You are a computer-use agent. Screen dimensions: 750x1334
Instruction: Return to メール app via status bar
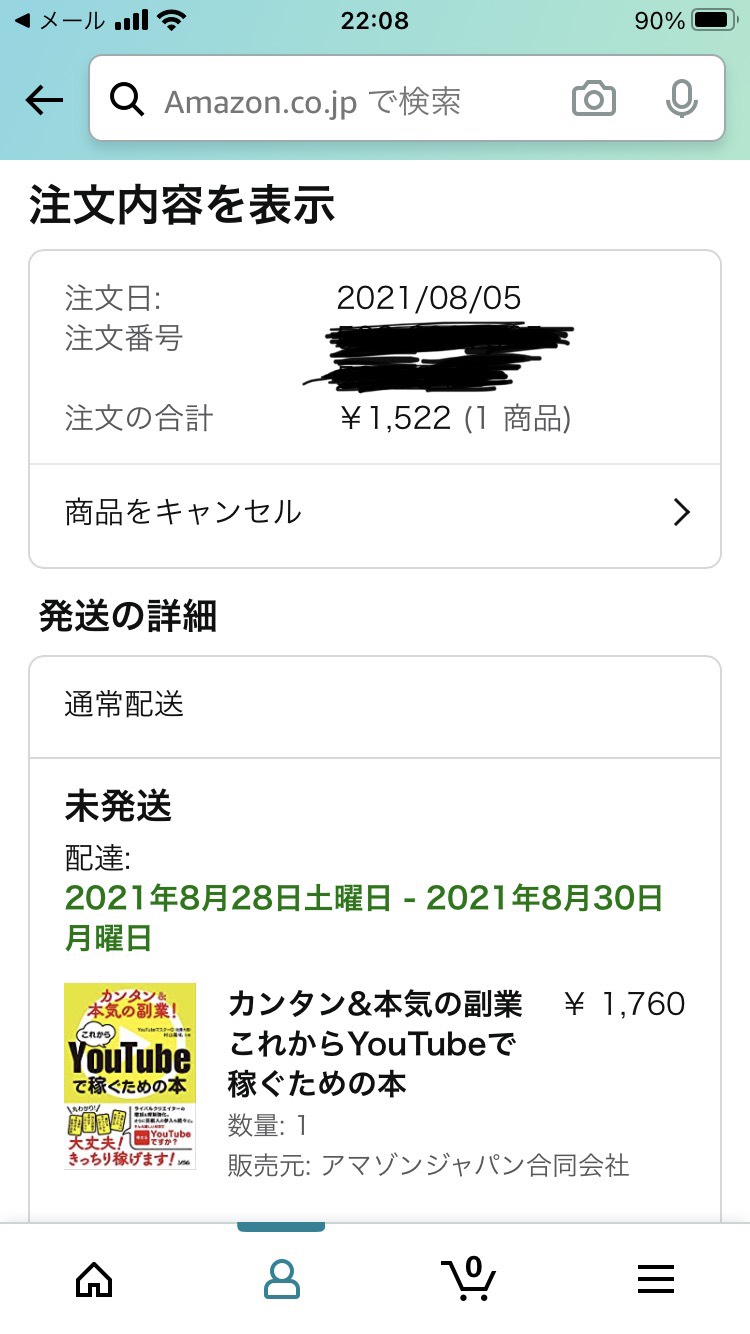(58, 20)
